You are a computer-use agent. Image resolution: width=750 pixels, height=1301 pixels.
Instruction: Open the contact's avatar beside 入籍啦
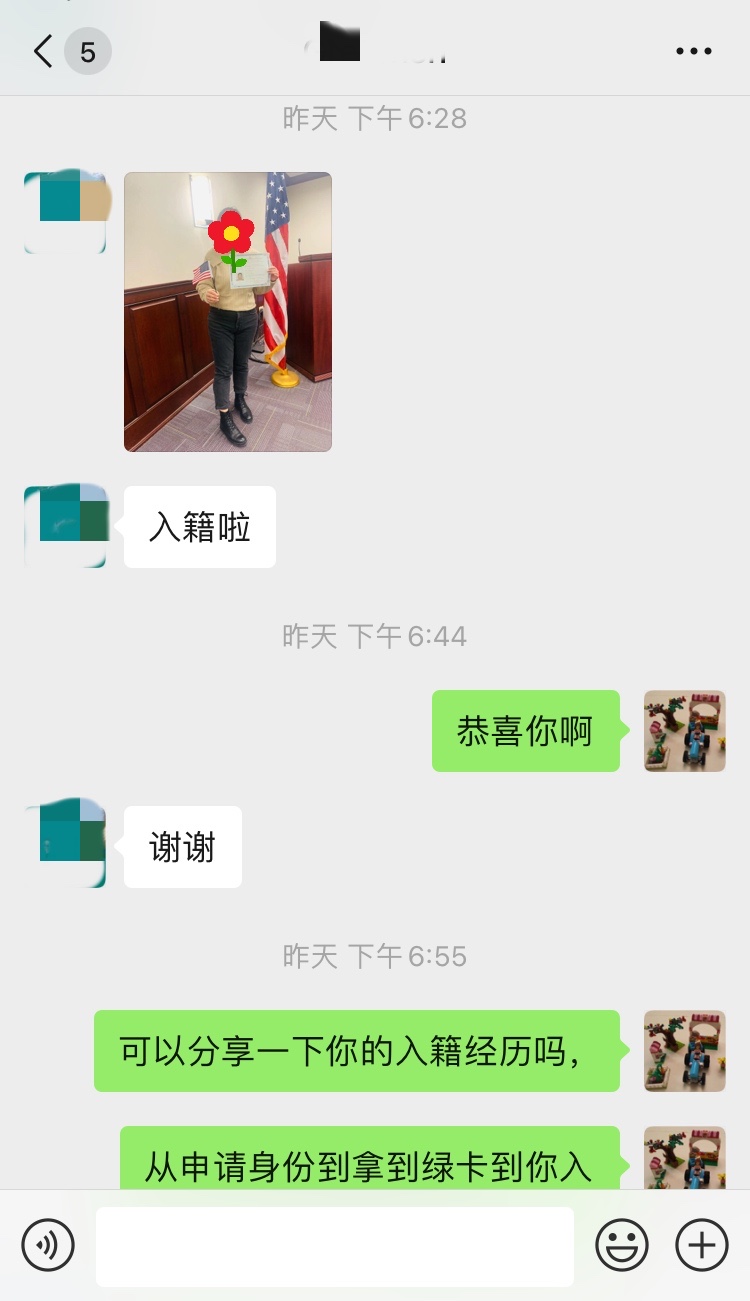tap(65, 527)
